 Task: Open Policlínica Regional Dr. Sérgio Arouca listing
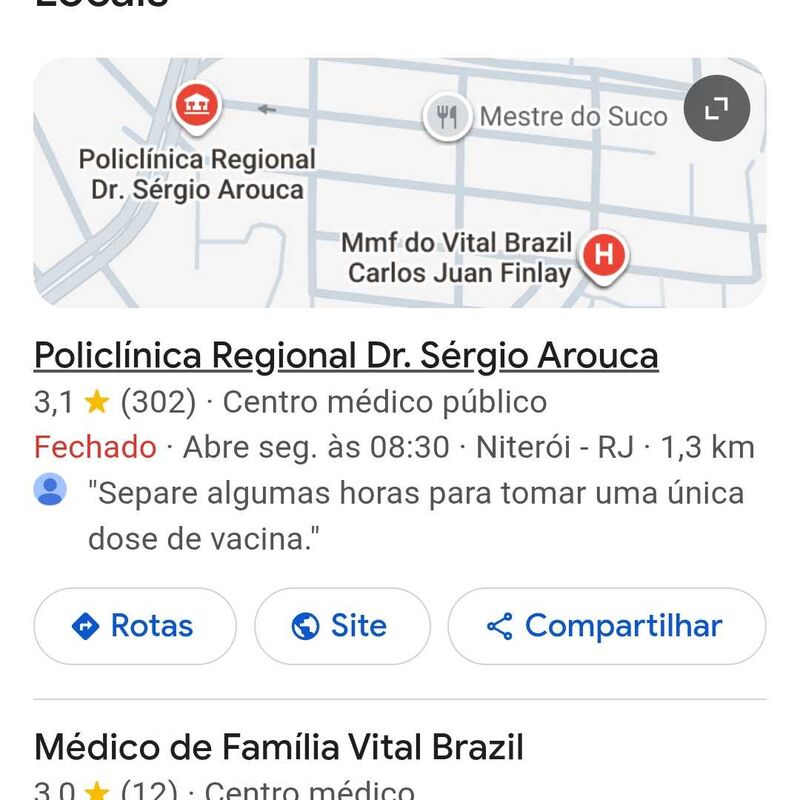click(346, 356)
